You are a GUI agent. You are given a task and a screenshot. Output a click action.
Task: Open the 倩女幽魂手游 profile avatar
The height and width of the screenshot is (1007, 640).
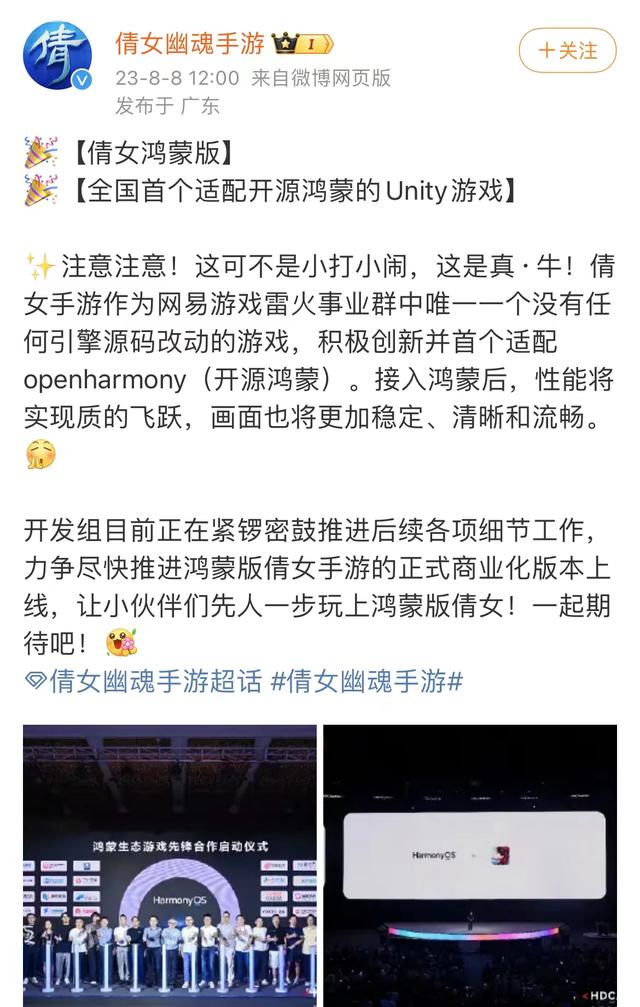(57, 56)
